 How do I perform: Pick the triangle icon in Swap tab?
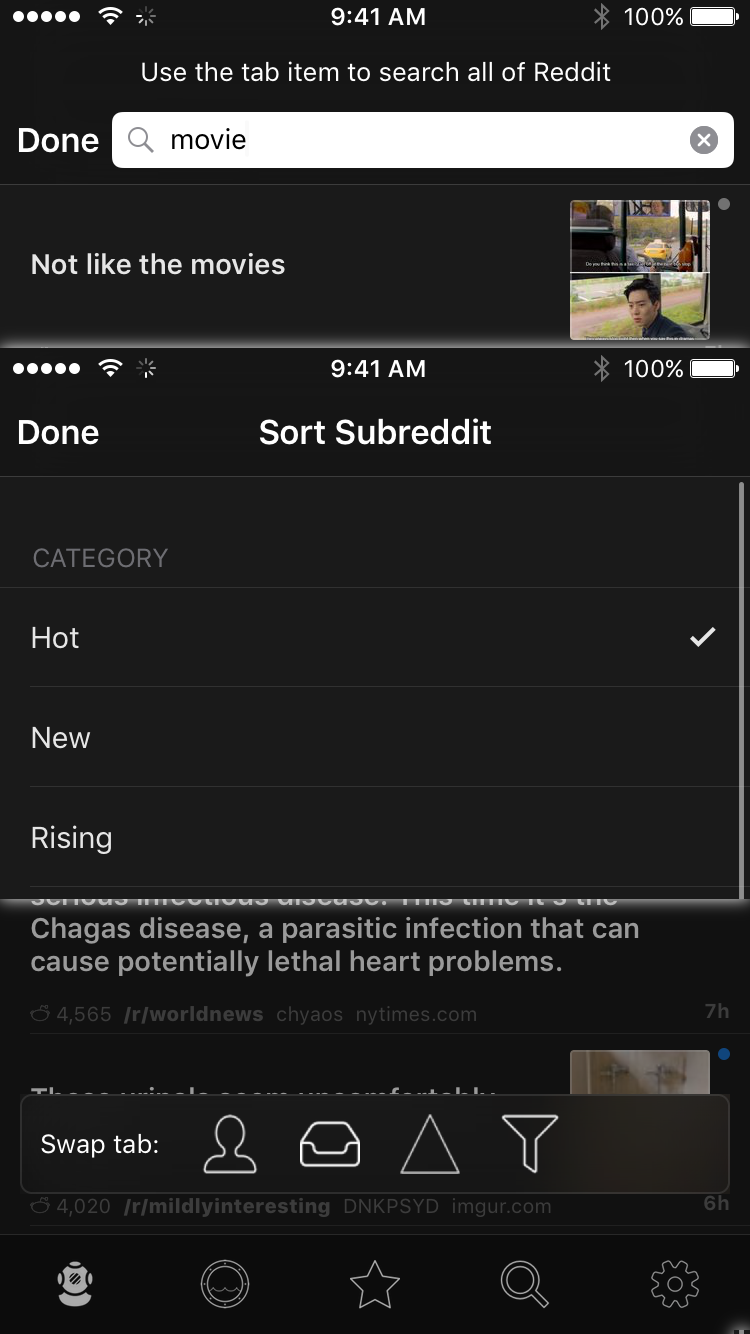coord(430,1144)
